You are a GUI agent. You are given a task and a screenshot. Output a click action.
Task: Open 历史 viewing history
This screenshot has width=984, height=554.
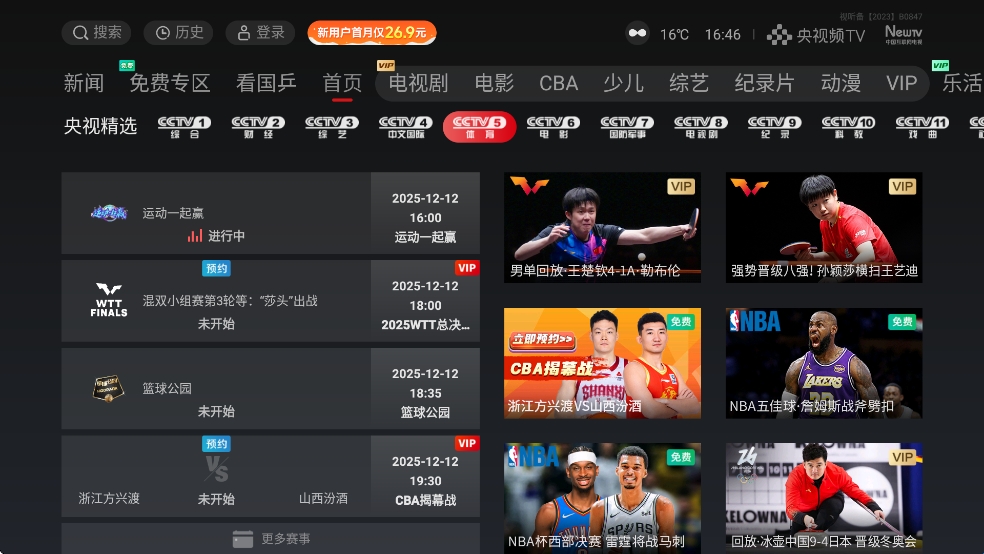coord(178,33)
